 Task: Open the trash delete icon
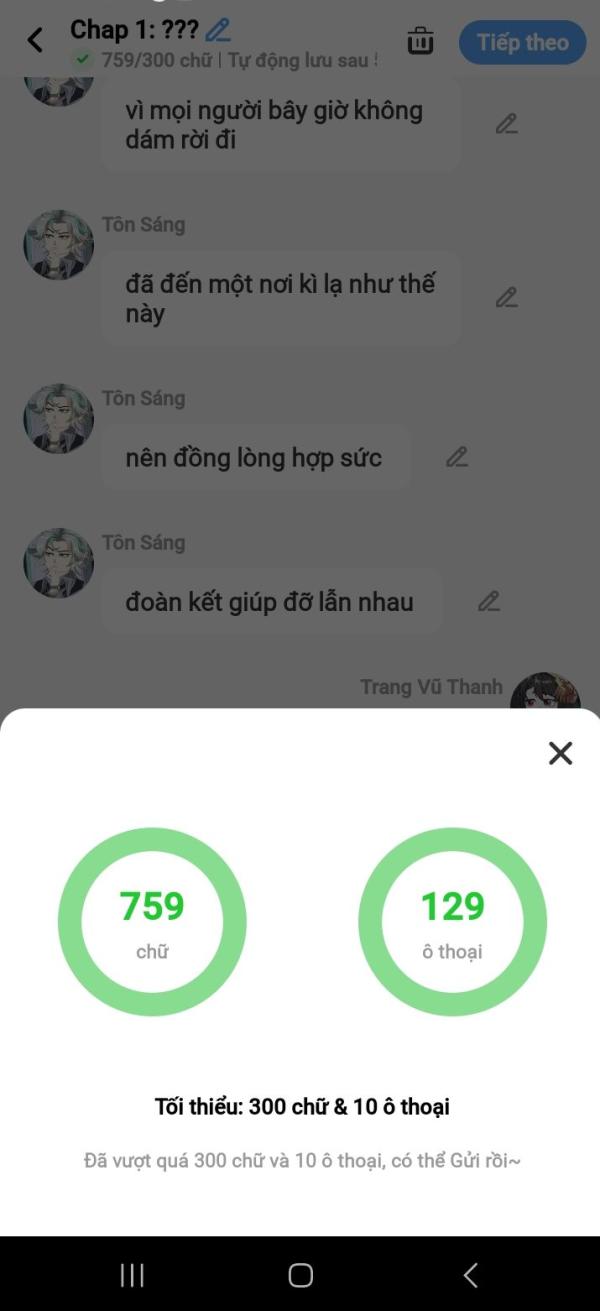point(420,41)
